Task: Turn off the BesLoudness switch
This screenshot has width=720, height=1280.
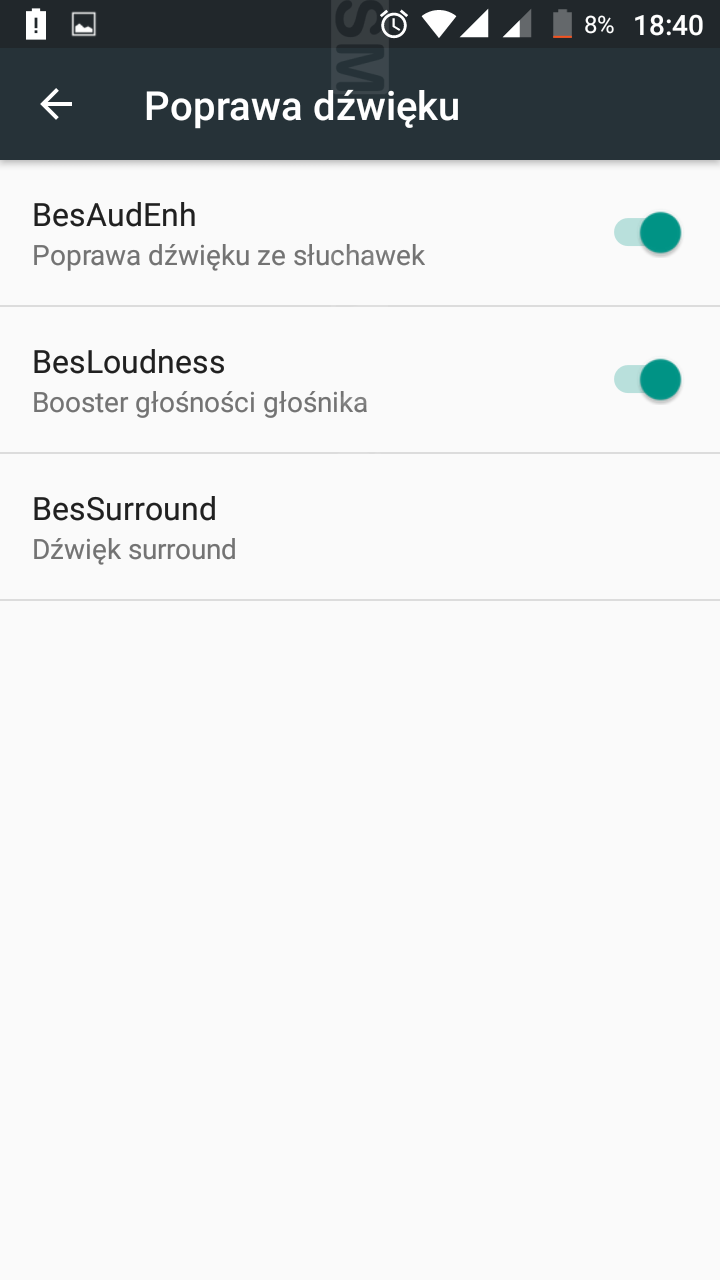Action: (x=647, y=380)
